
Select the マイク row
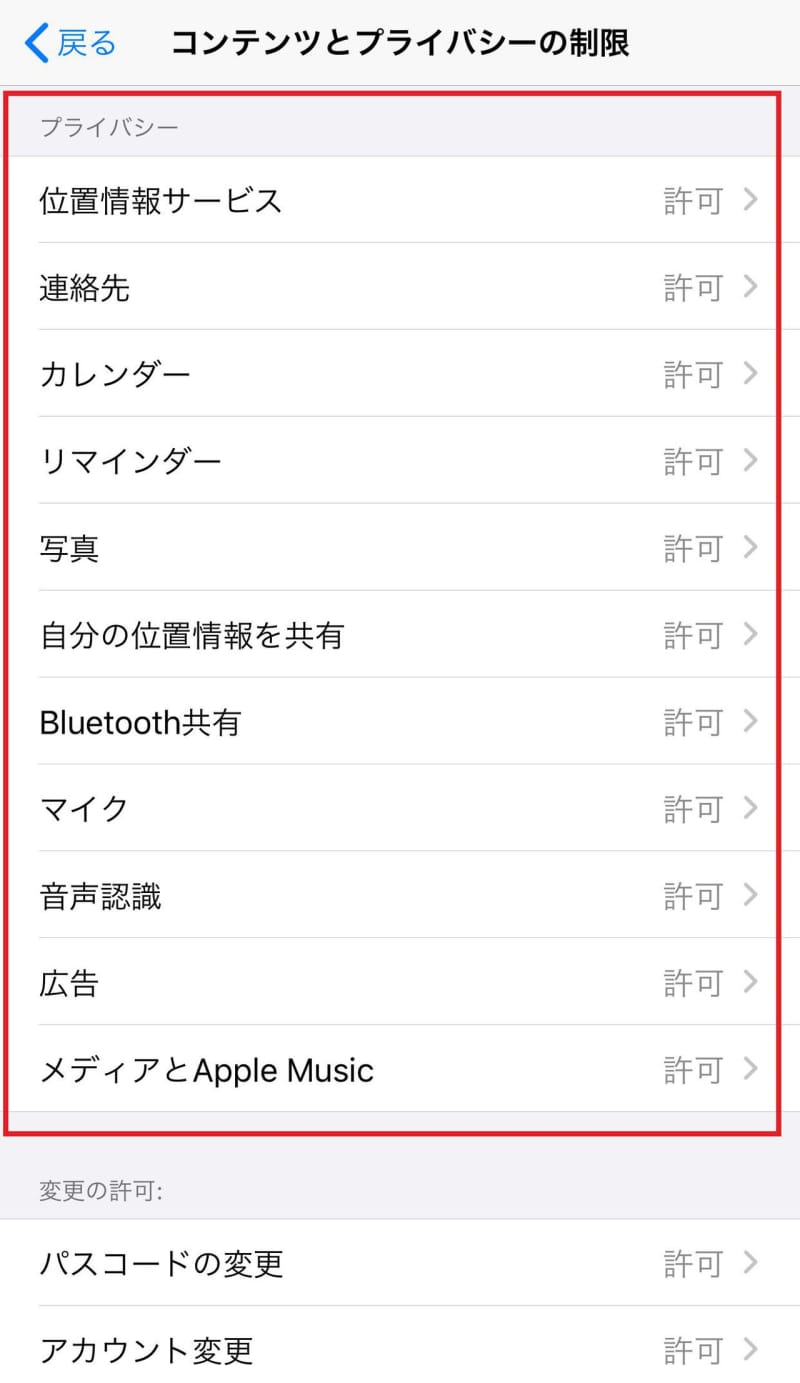400,808
